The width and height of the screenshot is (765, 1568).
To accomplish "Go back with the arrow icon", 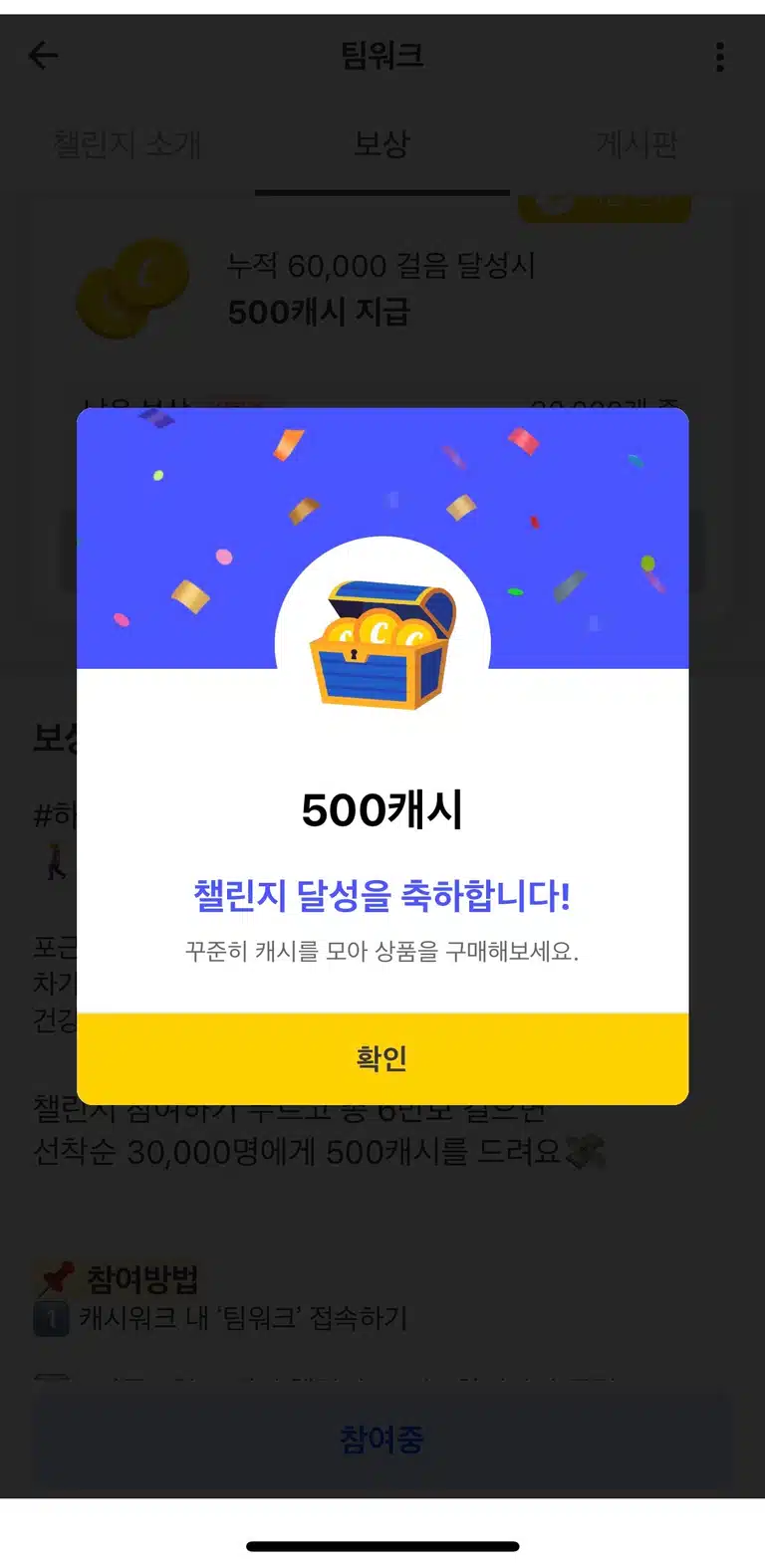I will (44, 56).
